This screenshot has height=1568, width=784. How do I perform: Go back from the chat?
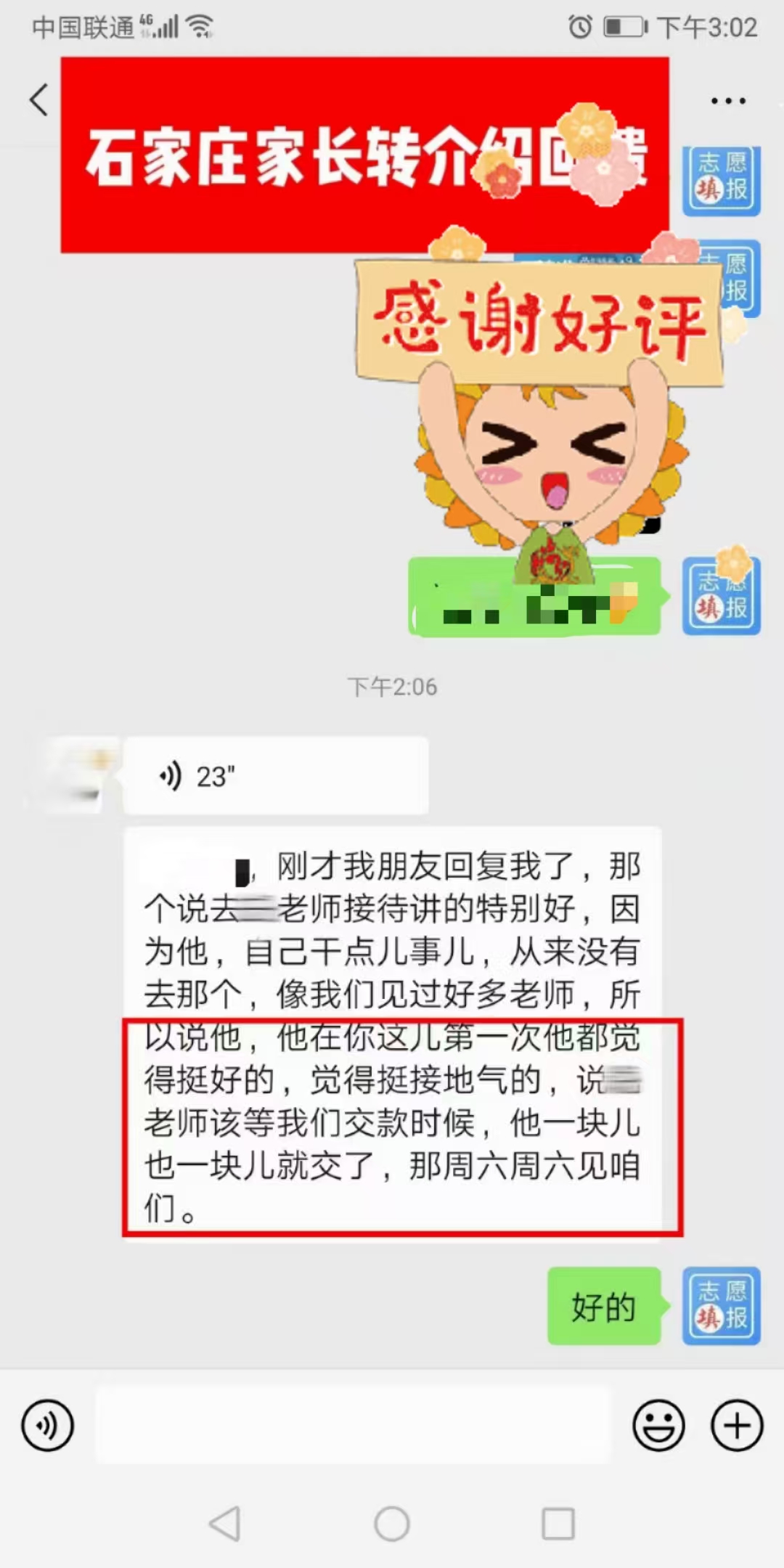point(38,99)
